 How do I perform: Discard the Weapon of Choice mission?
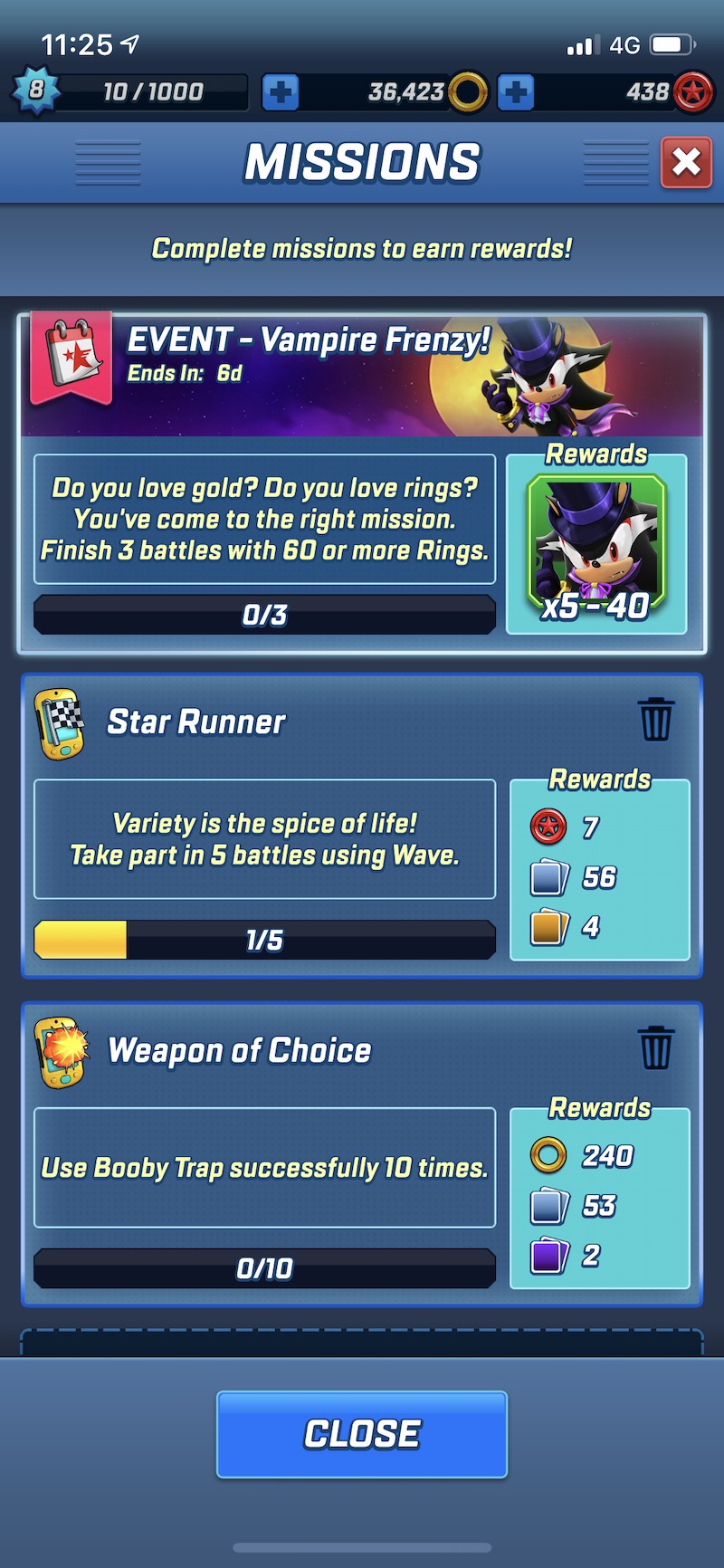click(656, 1048)
